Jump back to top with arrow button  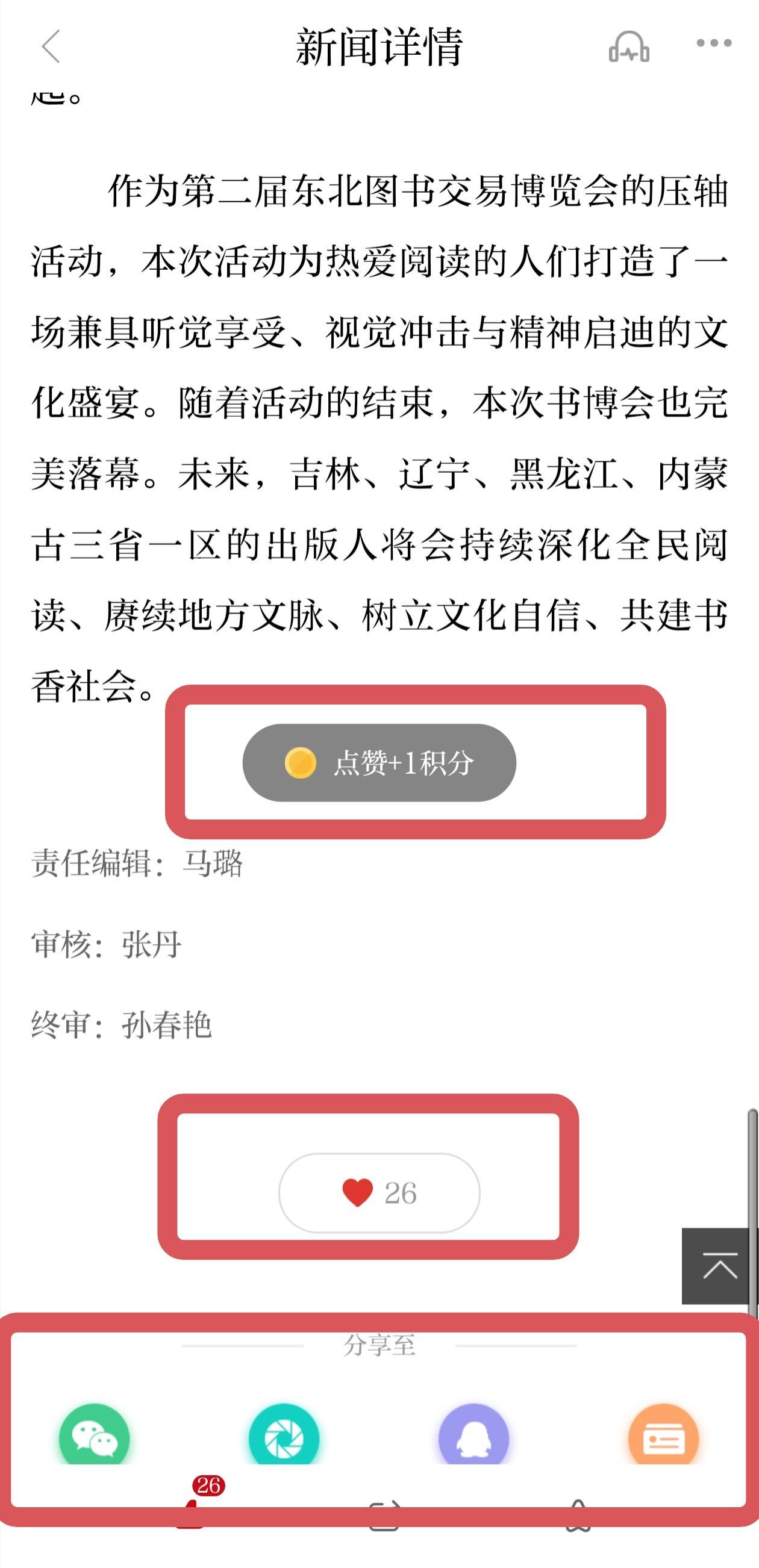[x=719, y=1266]
